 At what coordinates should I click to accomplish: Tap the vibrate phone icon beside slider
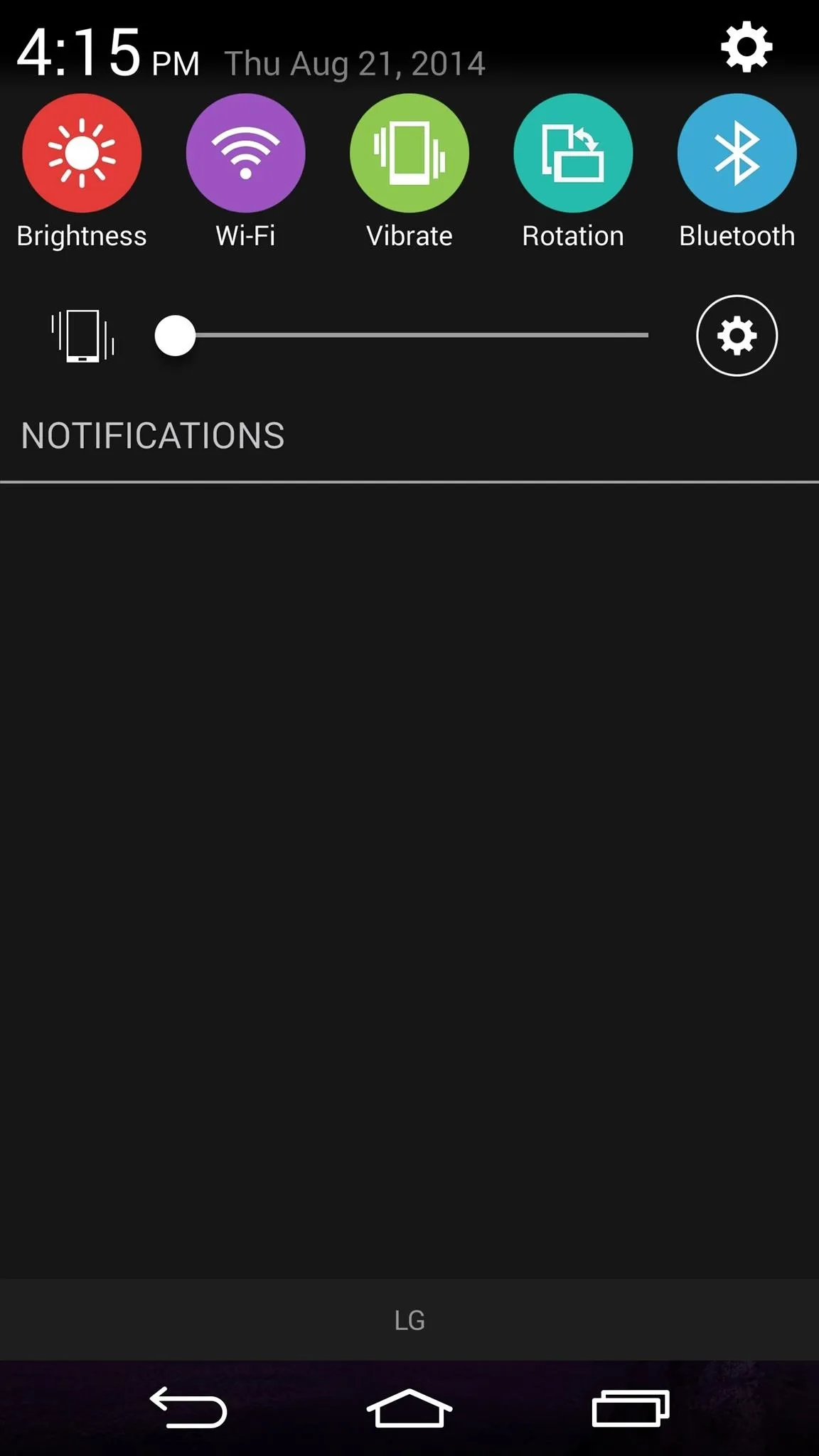pyautogui.click(x=82, y=336)
